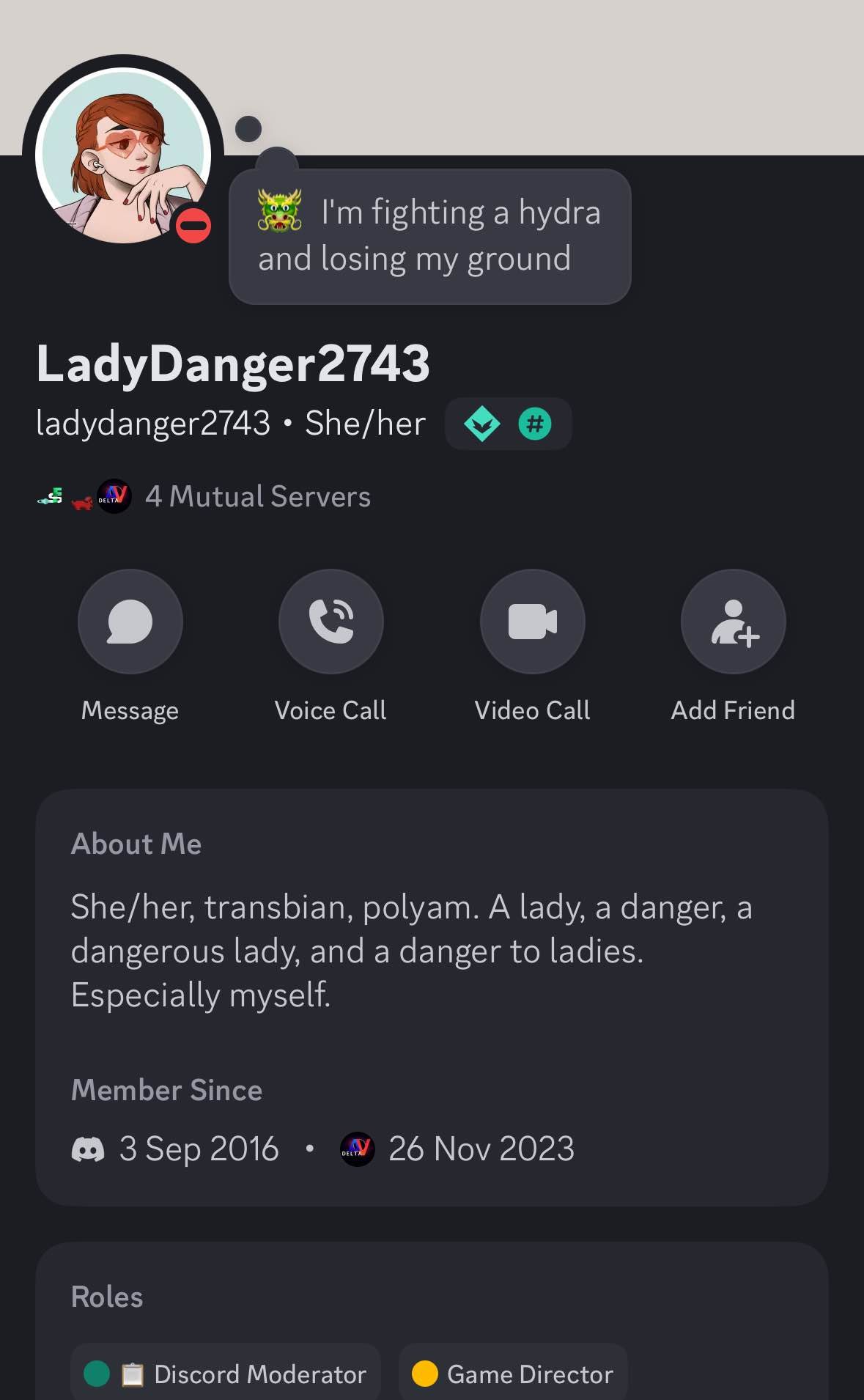View LadyDanger2743's profile avatar
Screen dimensions: 864x1400
tap(123, 155)
